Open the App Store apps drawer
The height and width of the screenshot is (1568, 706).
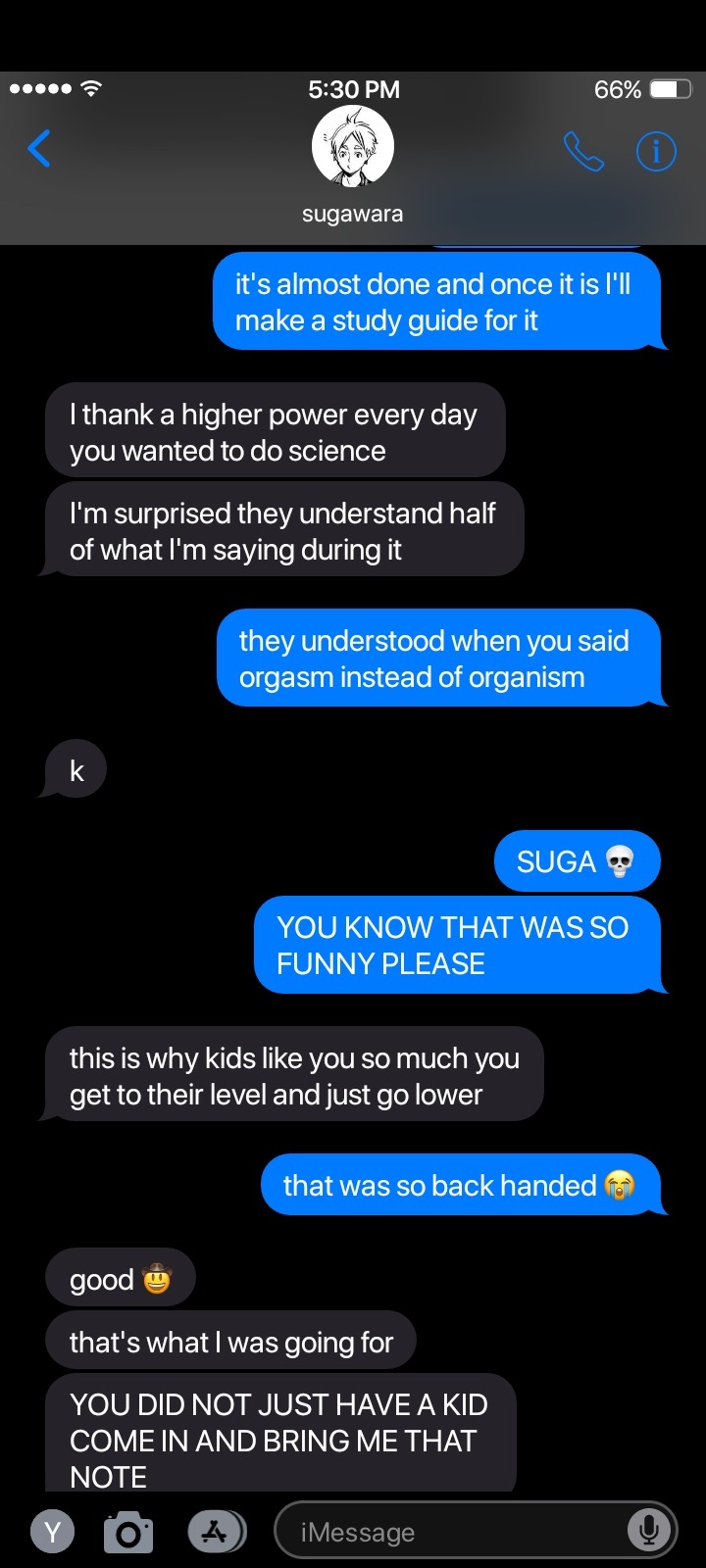point(216,1533)
